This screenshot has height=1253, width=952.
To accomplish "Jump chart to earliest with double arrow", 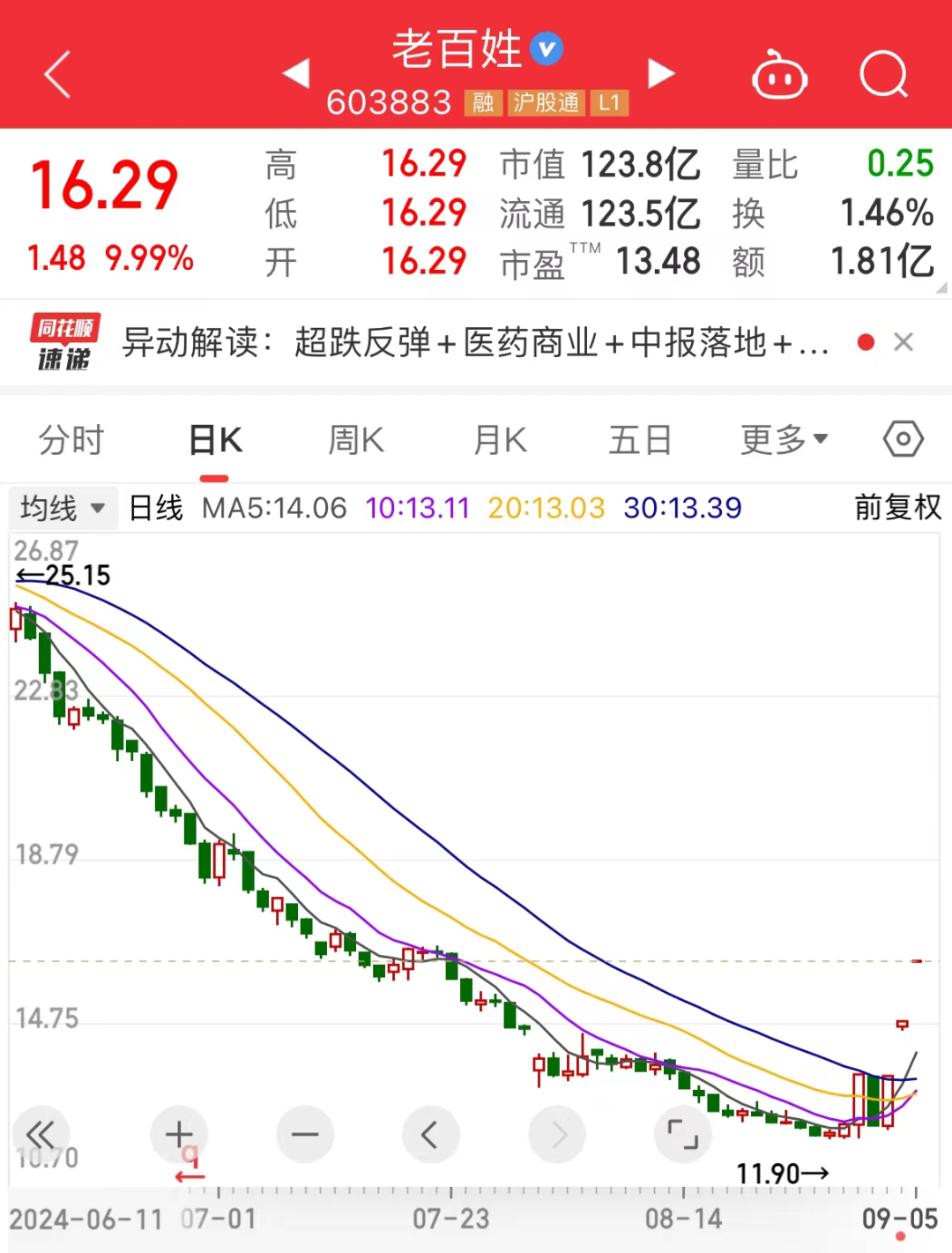I will (x=41, y=1134).
